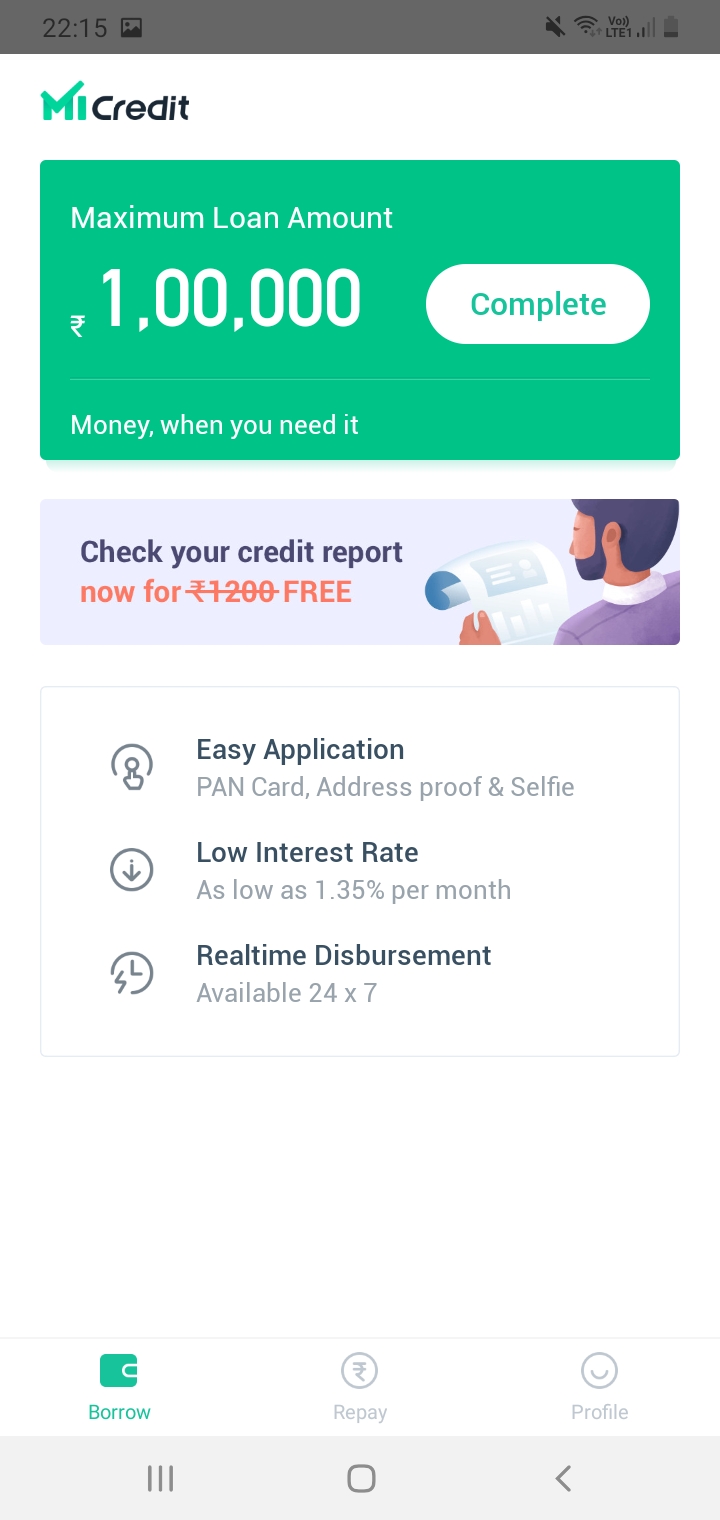Tap the muted sound indicator
The image size is (720, 1520).
point(554,27)
